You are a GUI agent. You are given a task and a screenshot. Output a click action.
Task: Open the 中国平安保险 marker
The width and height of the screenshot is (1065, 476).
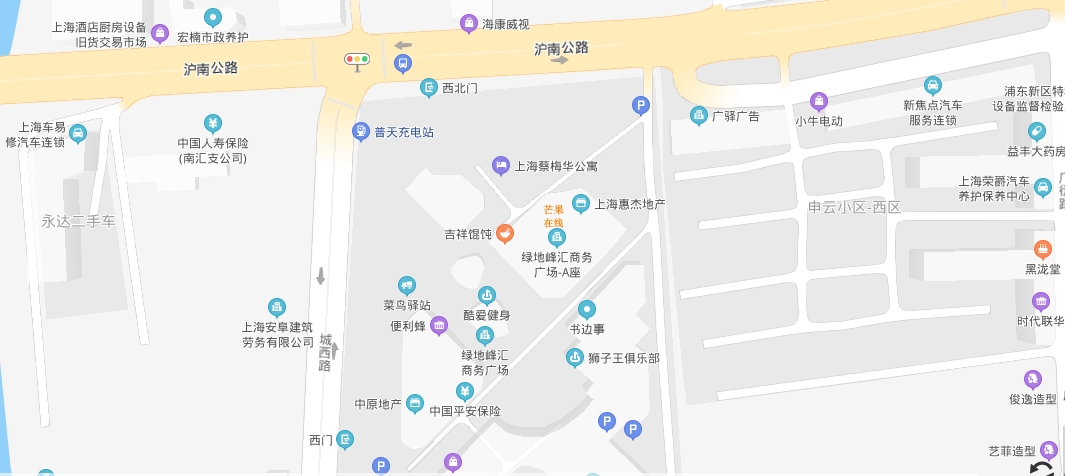464,391
